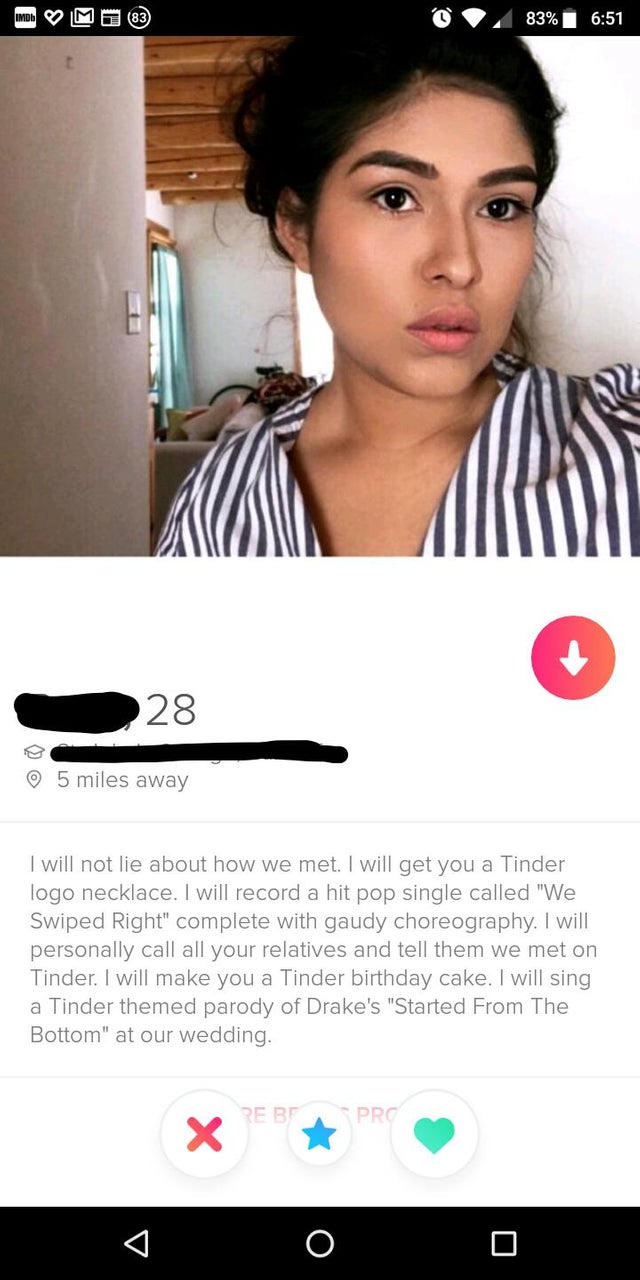Reject this profile with the X button
640x1280 pixels.
(x=204, y=1134)
